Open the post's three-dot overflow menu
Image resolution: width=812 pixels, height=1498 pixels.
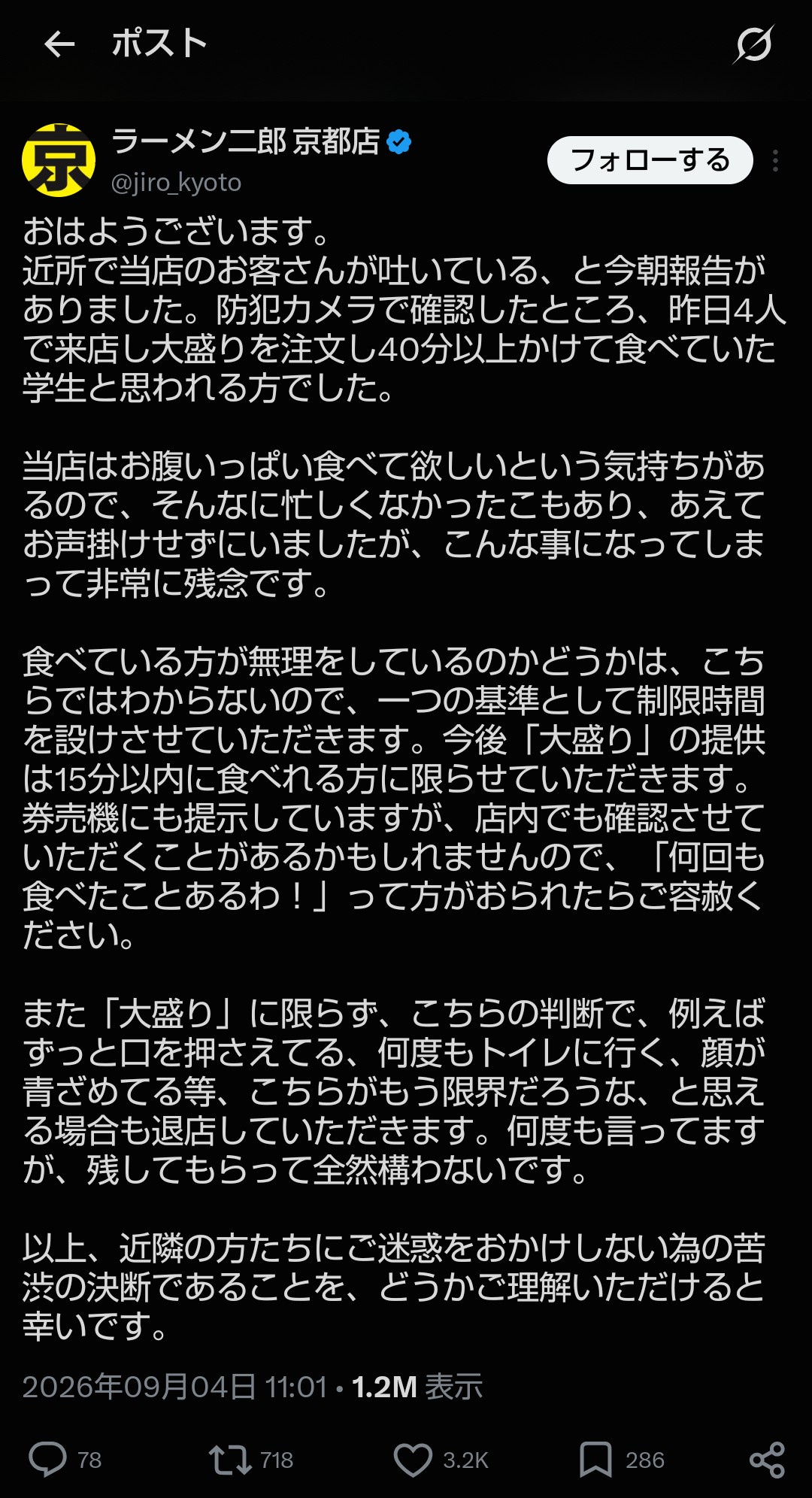(x=776, y=161)
